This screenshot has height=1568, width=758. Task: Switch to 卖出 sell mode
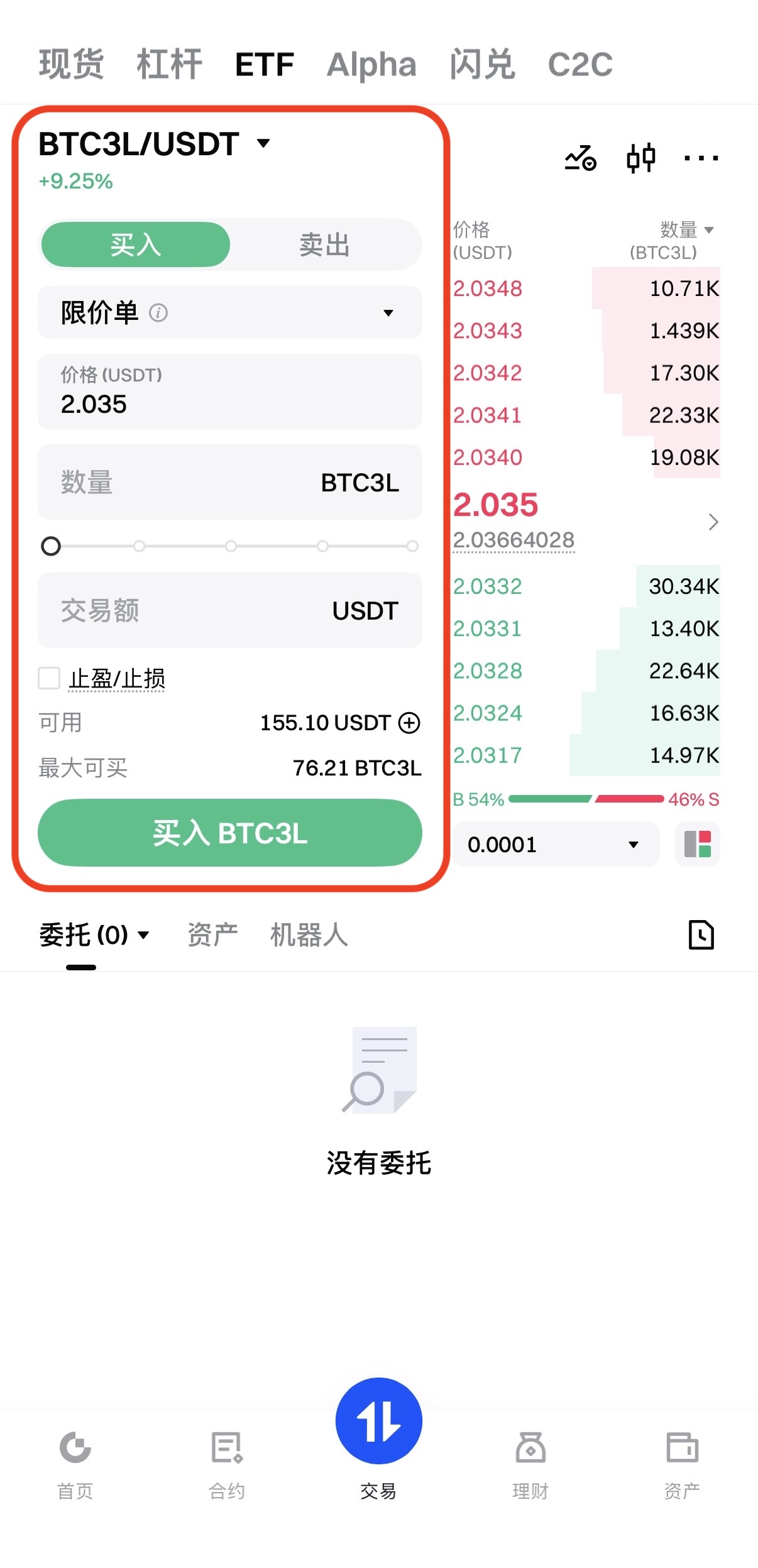324,245
